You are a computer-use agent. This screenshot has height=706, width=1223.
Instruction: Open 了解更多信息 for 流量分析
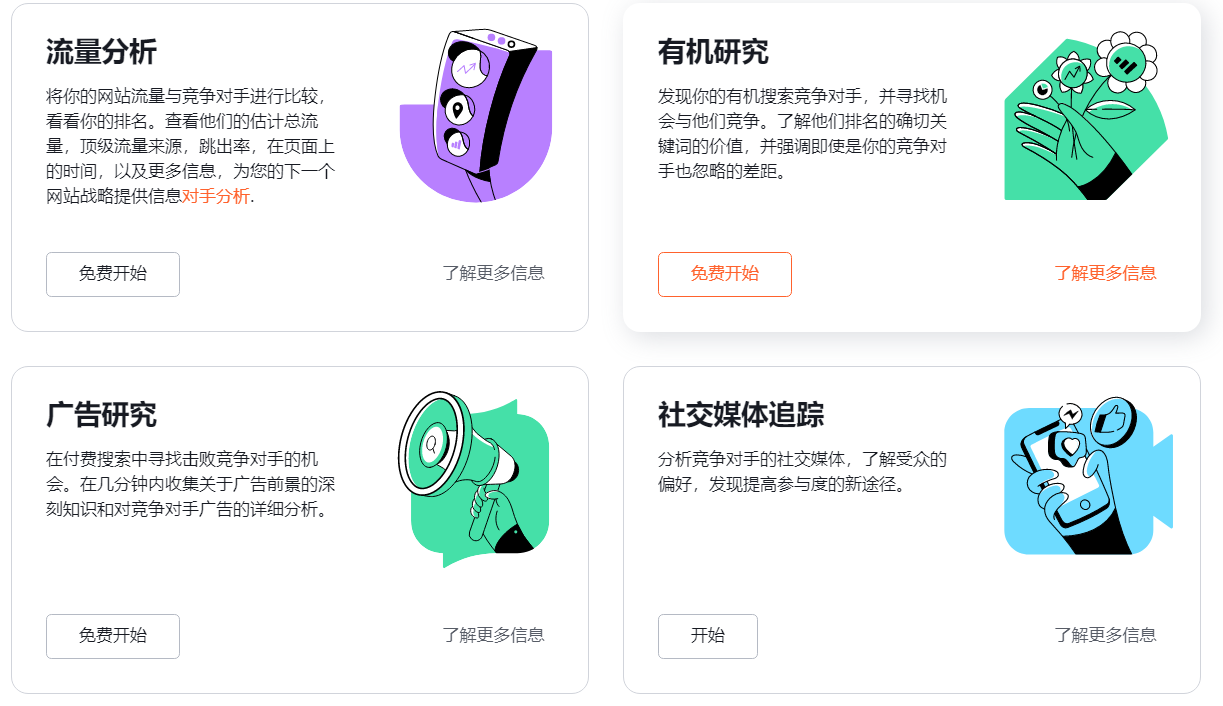pos(494,273)
